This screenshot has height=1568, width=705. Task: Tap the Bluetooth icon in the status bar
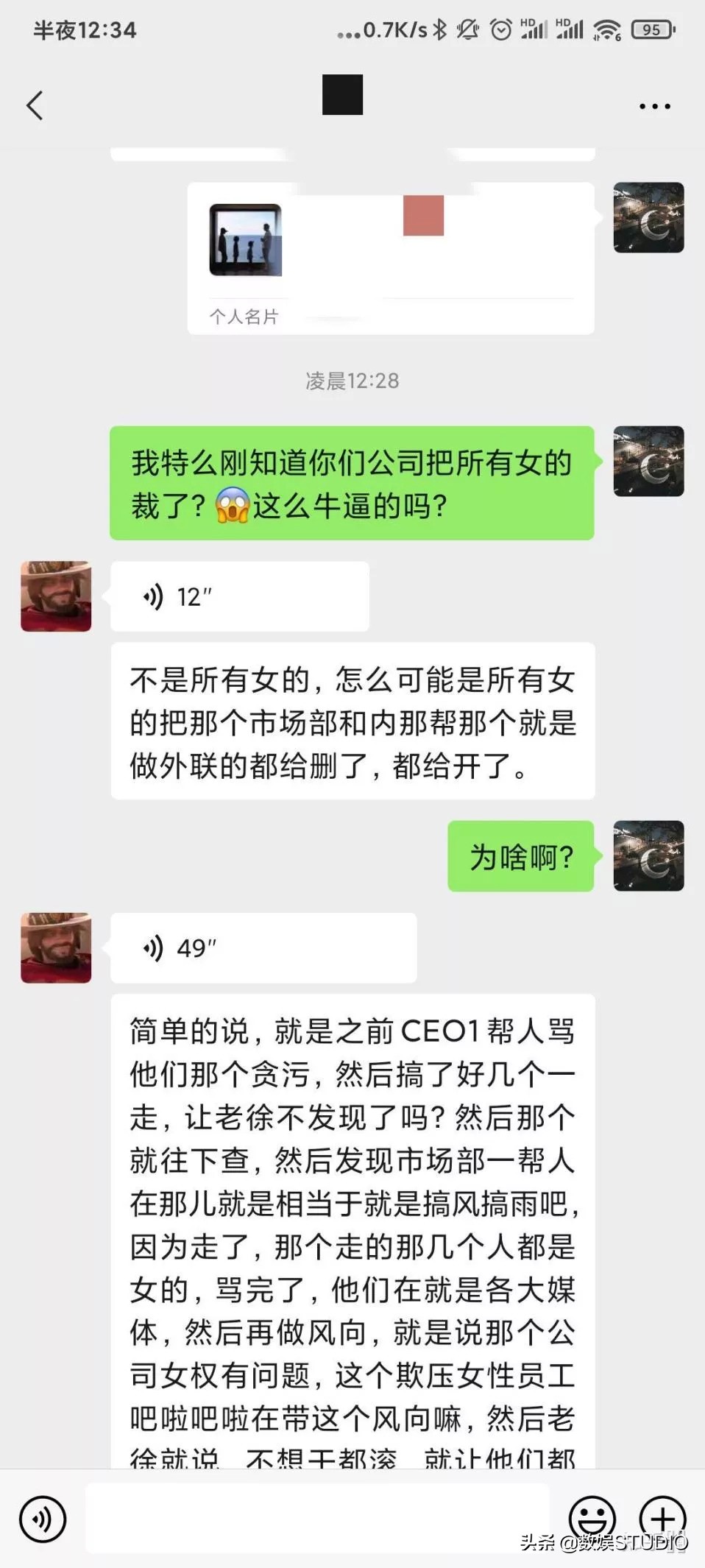pos(439,31)
